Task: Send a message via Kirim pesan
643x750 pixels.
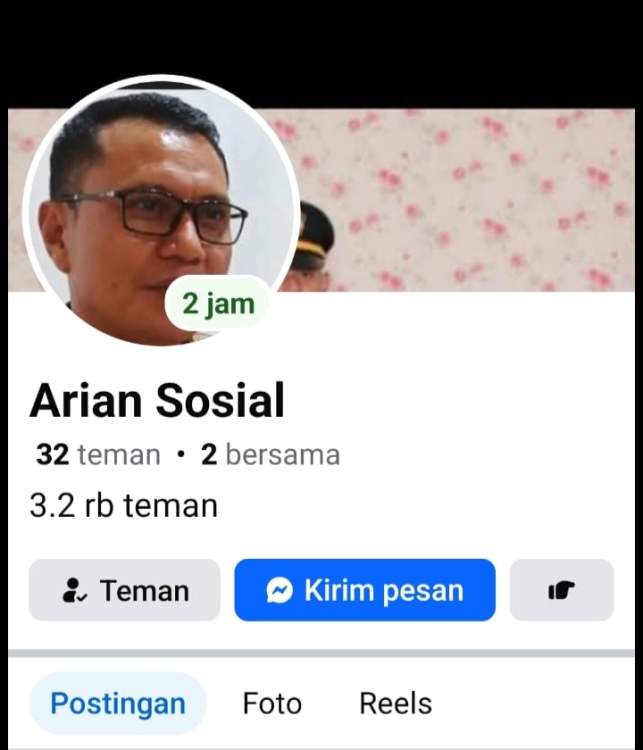Action: [x=365, y=590]
